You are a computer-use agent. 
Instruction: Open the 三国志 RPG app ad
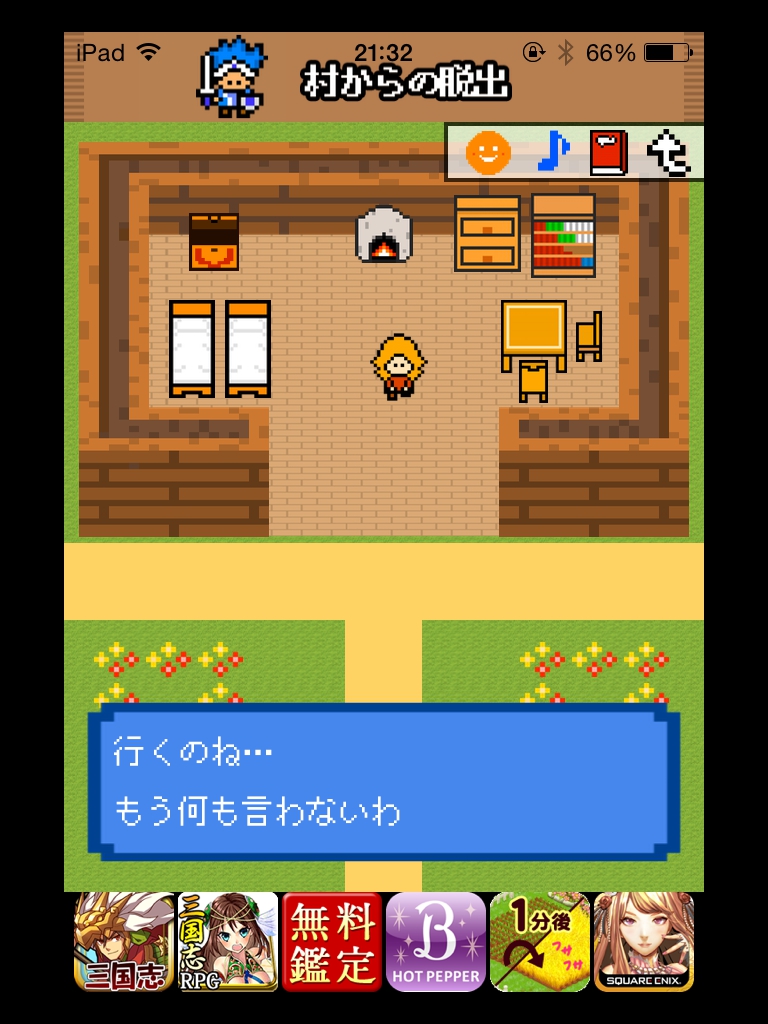click(228, 942)
